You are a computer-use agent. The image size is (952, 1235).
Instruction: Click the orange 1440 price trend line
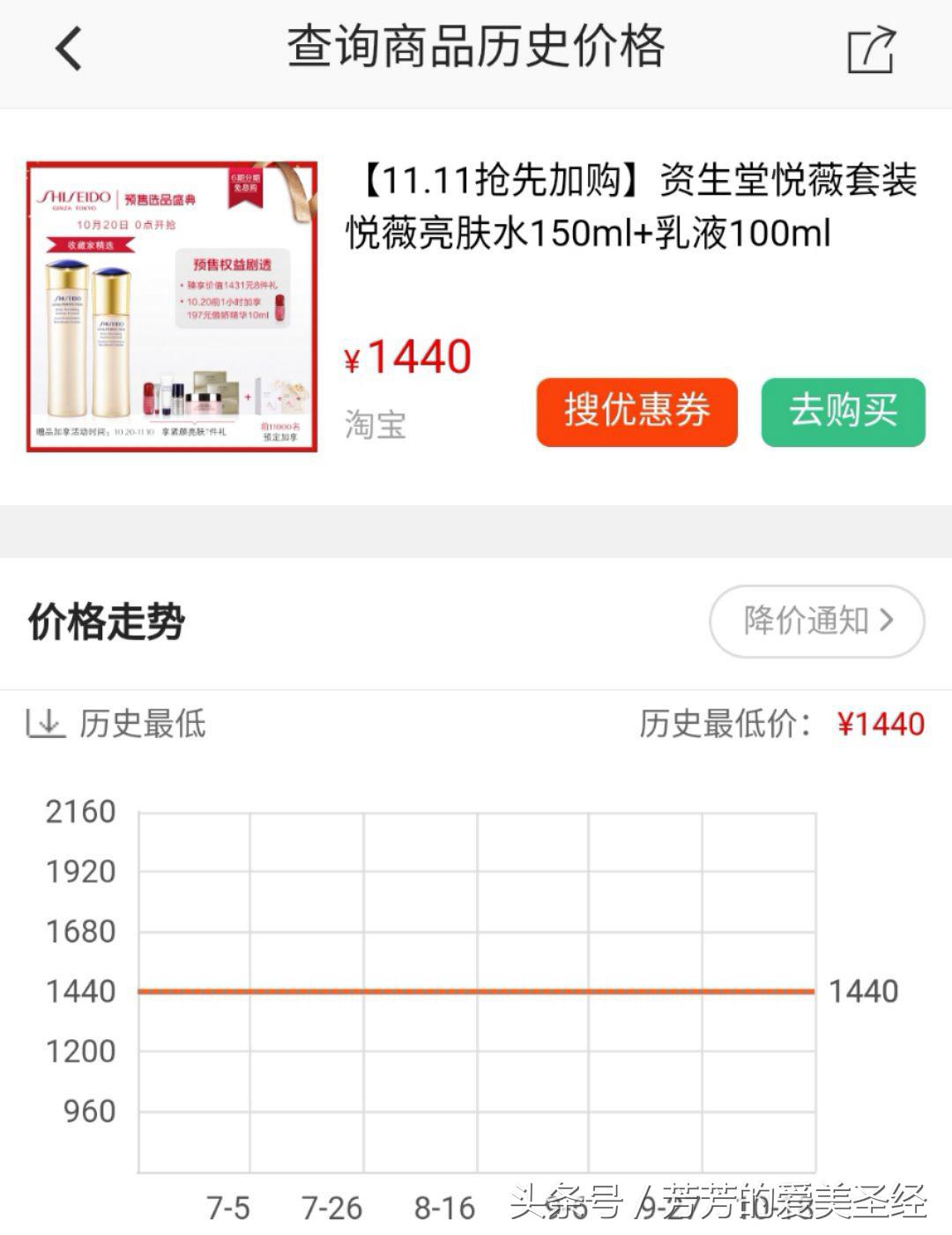click(x=476, y=991)
